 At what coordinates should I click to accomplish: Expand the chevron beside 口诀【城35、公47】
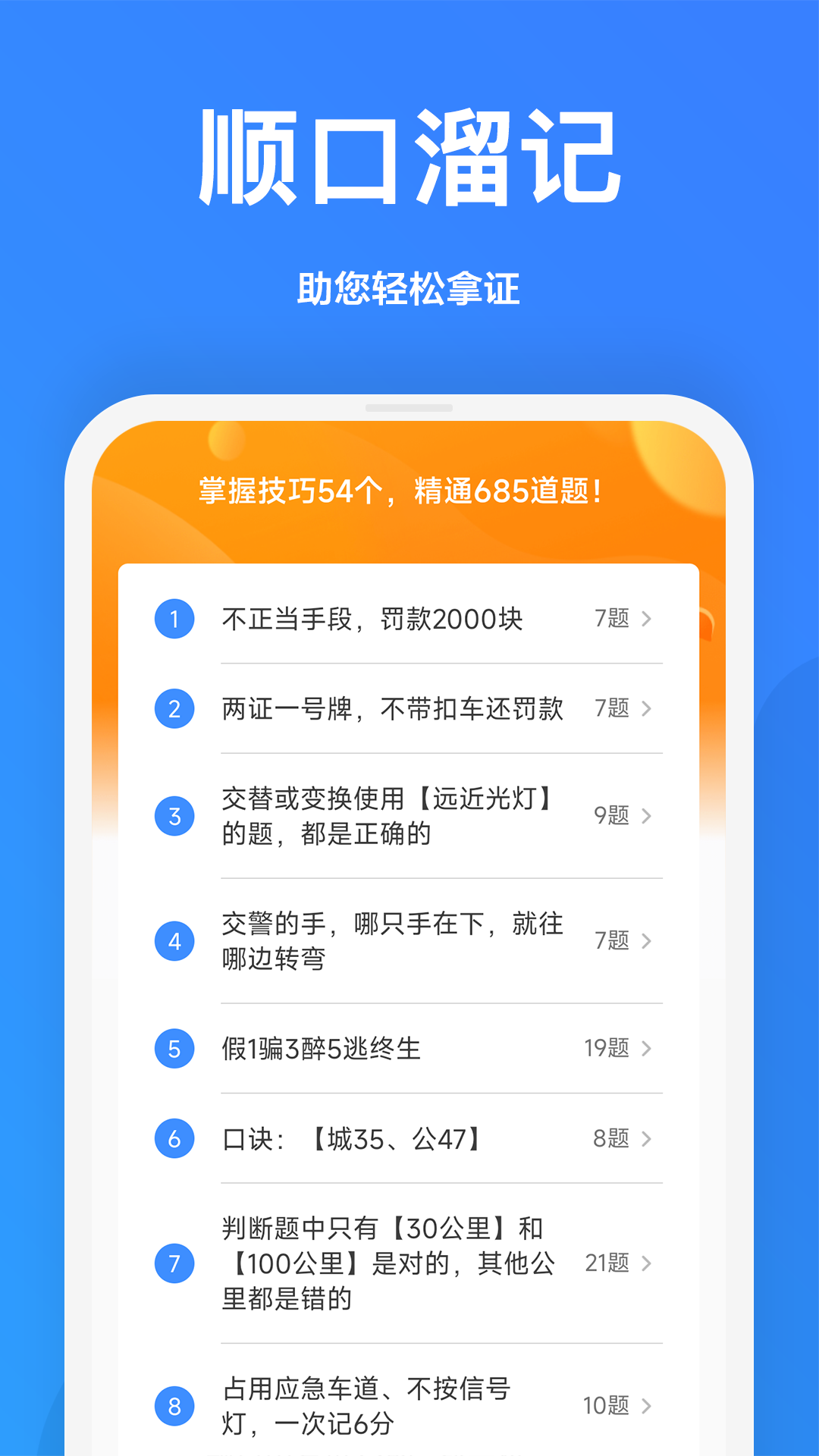[x=646, y=1139]
